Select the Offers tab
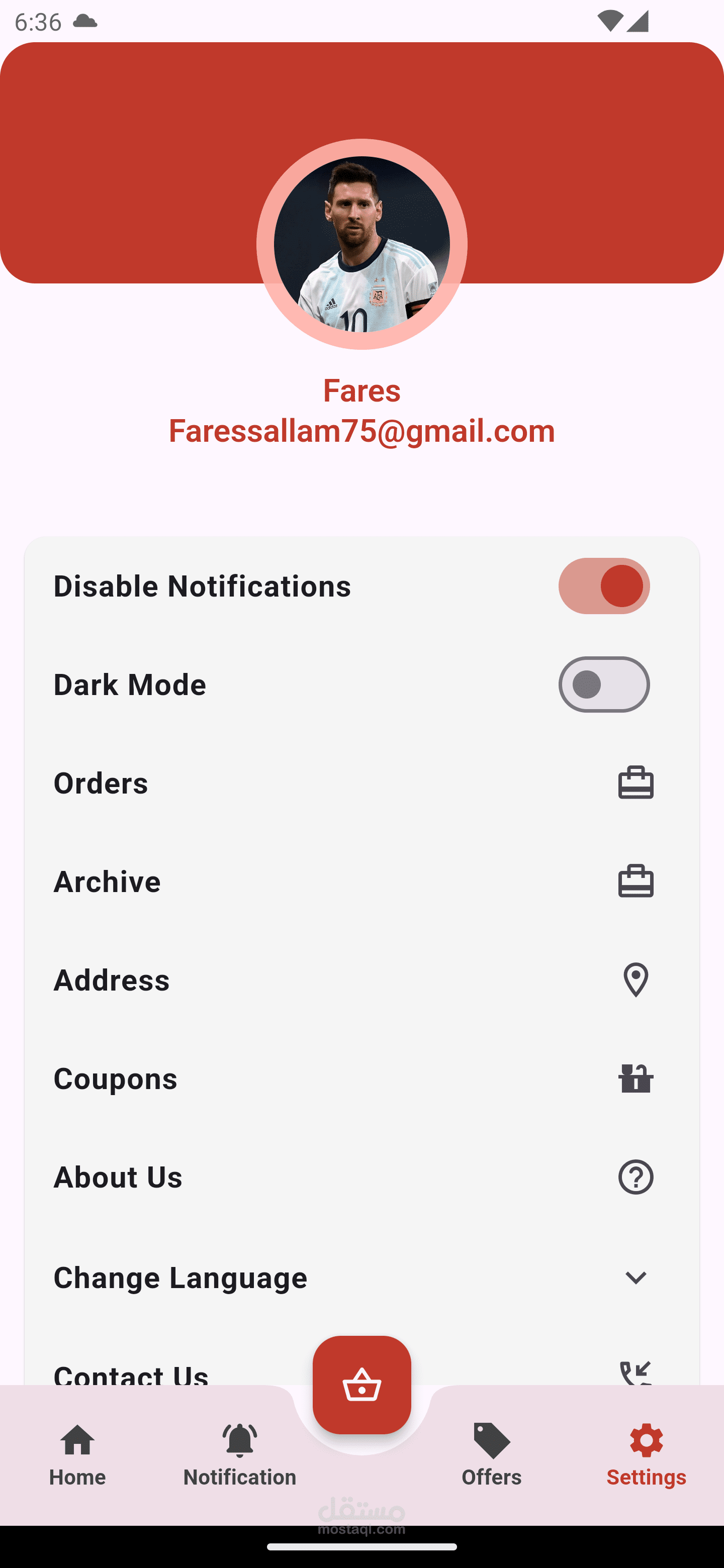 click(491, 1455)
